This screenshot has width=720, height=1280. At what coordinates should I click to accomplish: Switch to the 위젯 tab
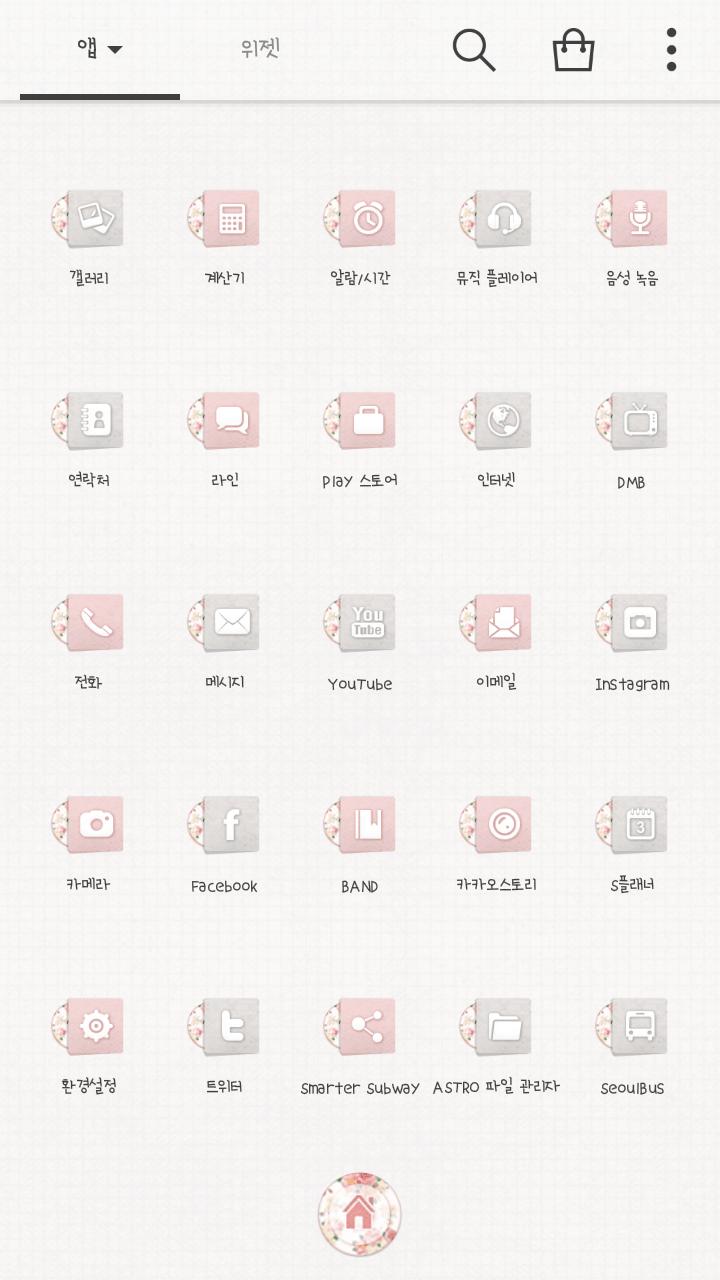click(x=260, y=48)
